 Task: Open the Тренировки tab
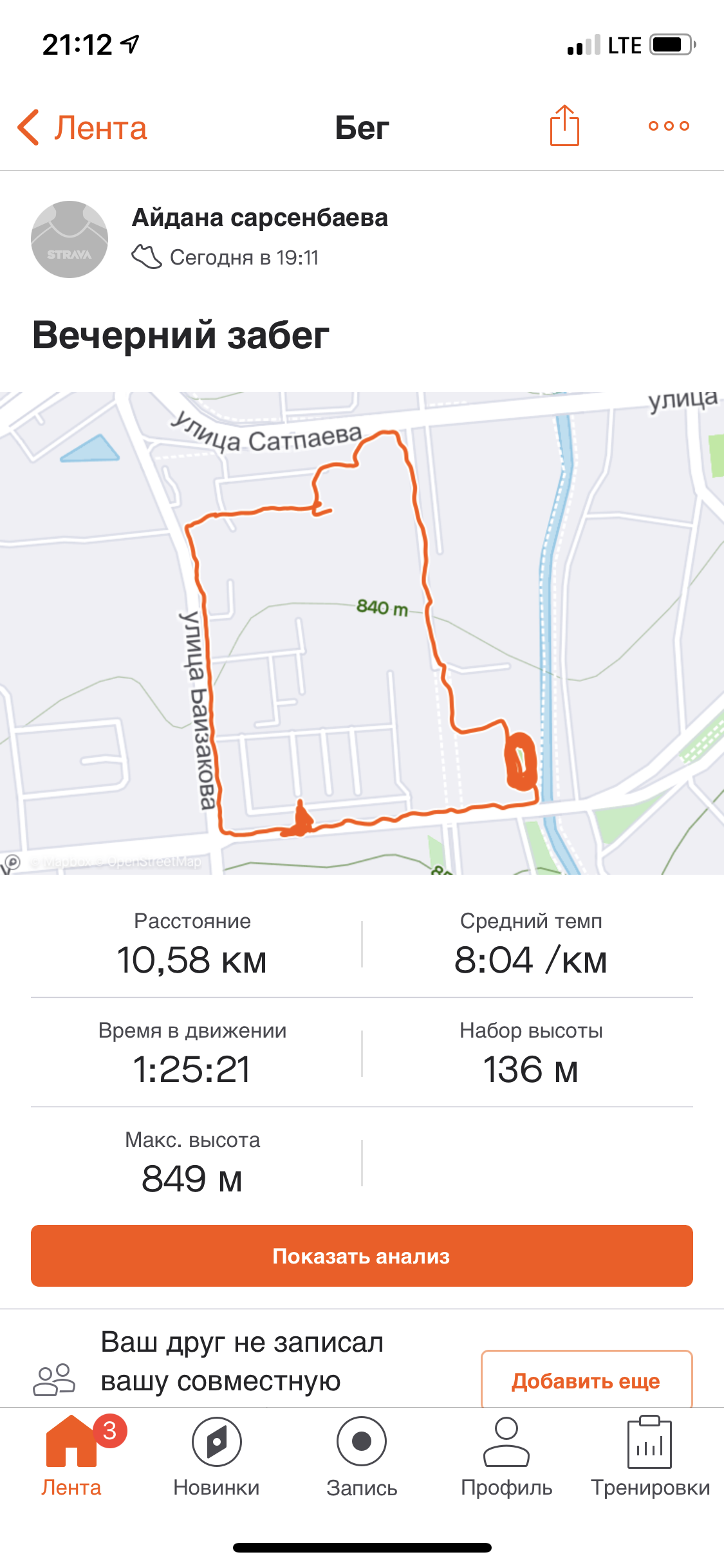650,1457
